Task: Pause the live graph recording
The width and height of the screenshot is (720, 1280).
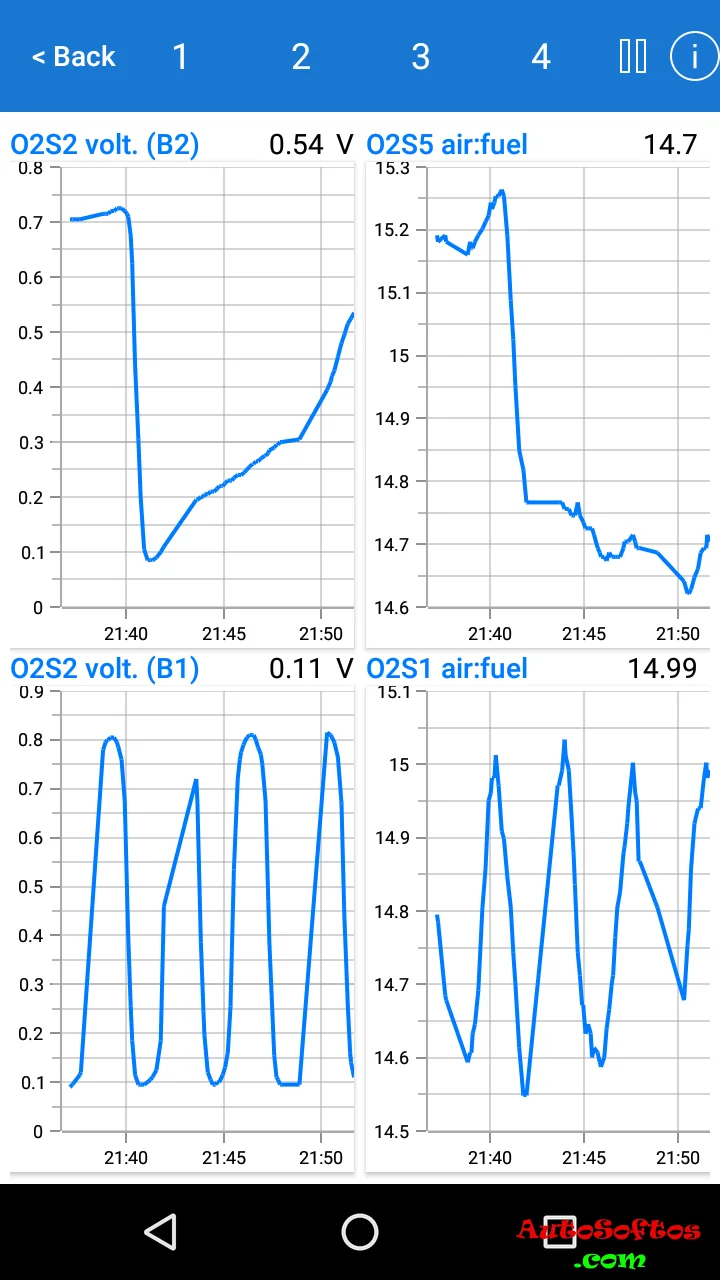Action: 633,57
